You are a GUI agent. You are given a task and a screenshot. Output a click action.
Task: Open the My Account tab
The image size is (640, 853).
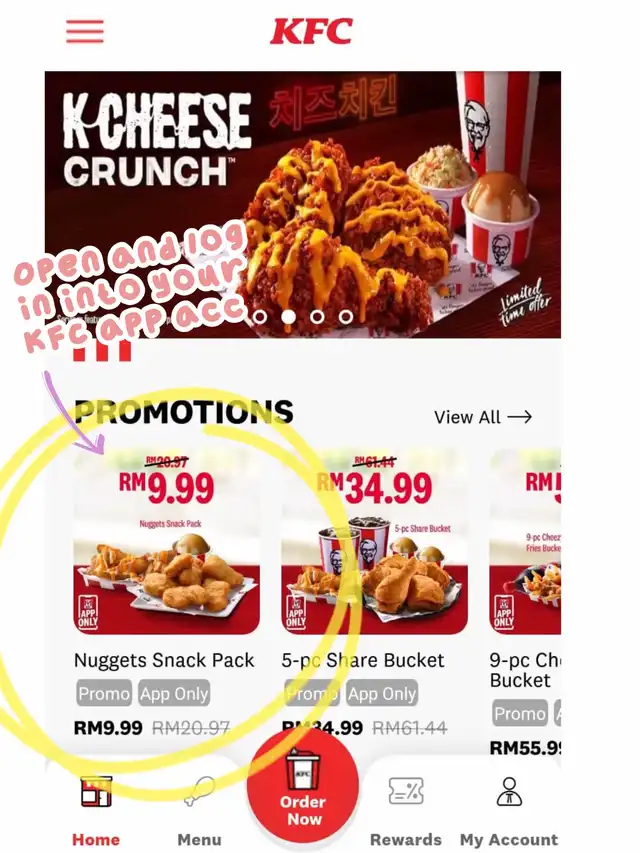[508, 810]
